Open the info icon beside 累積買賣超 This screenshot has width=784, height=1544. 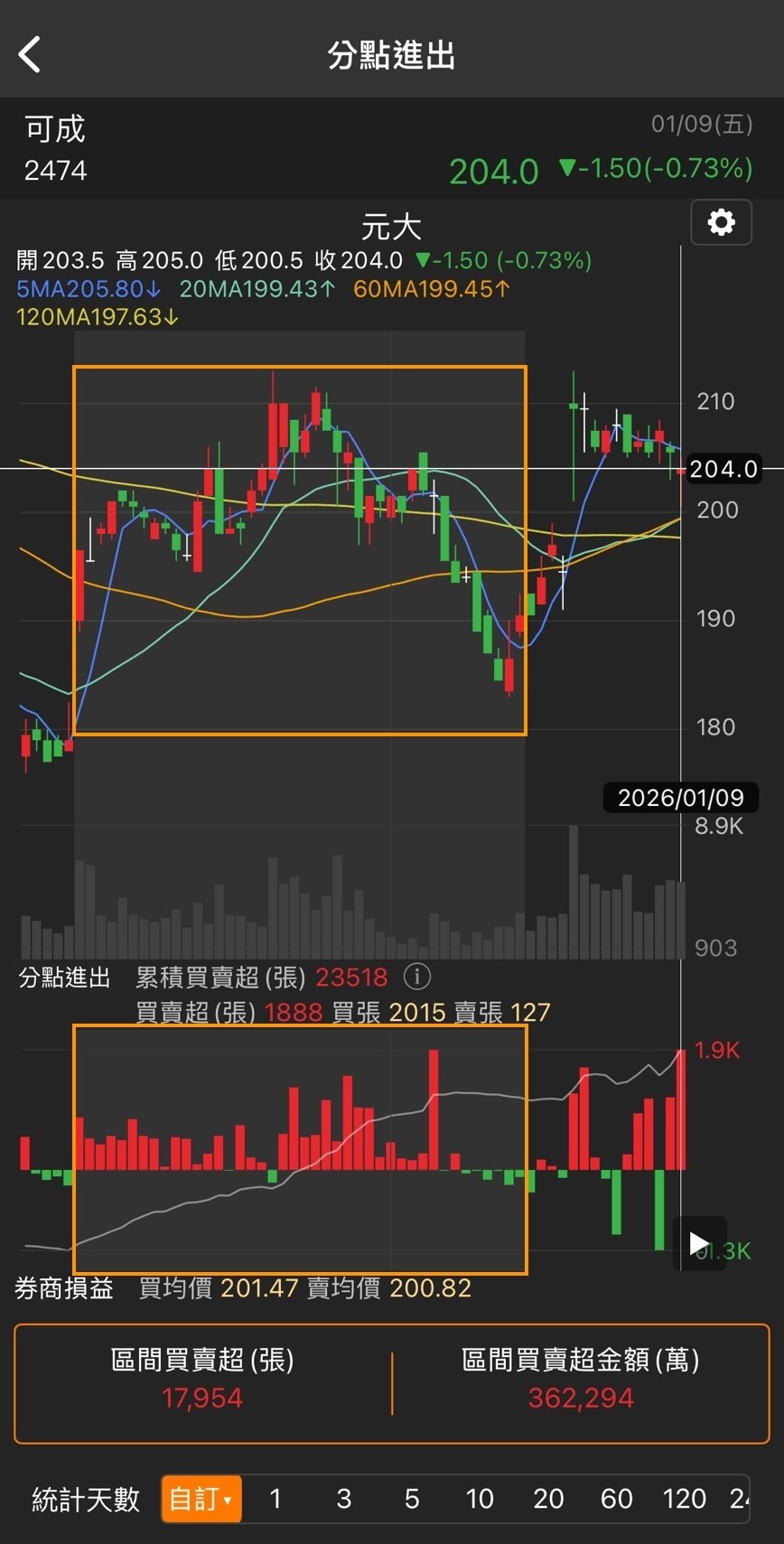(x=416, y=977)
